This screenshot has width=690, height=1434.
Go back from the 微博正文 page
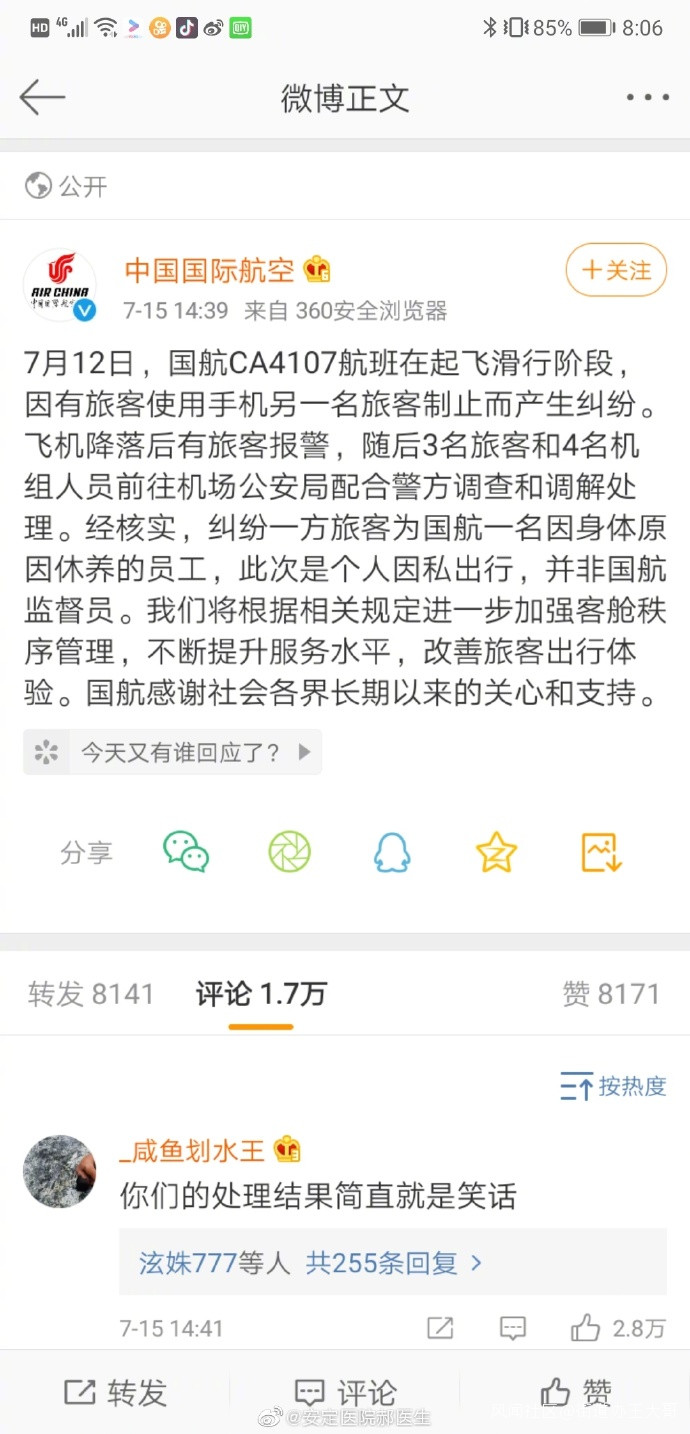(x=42, y=97)
